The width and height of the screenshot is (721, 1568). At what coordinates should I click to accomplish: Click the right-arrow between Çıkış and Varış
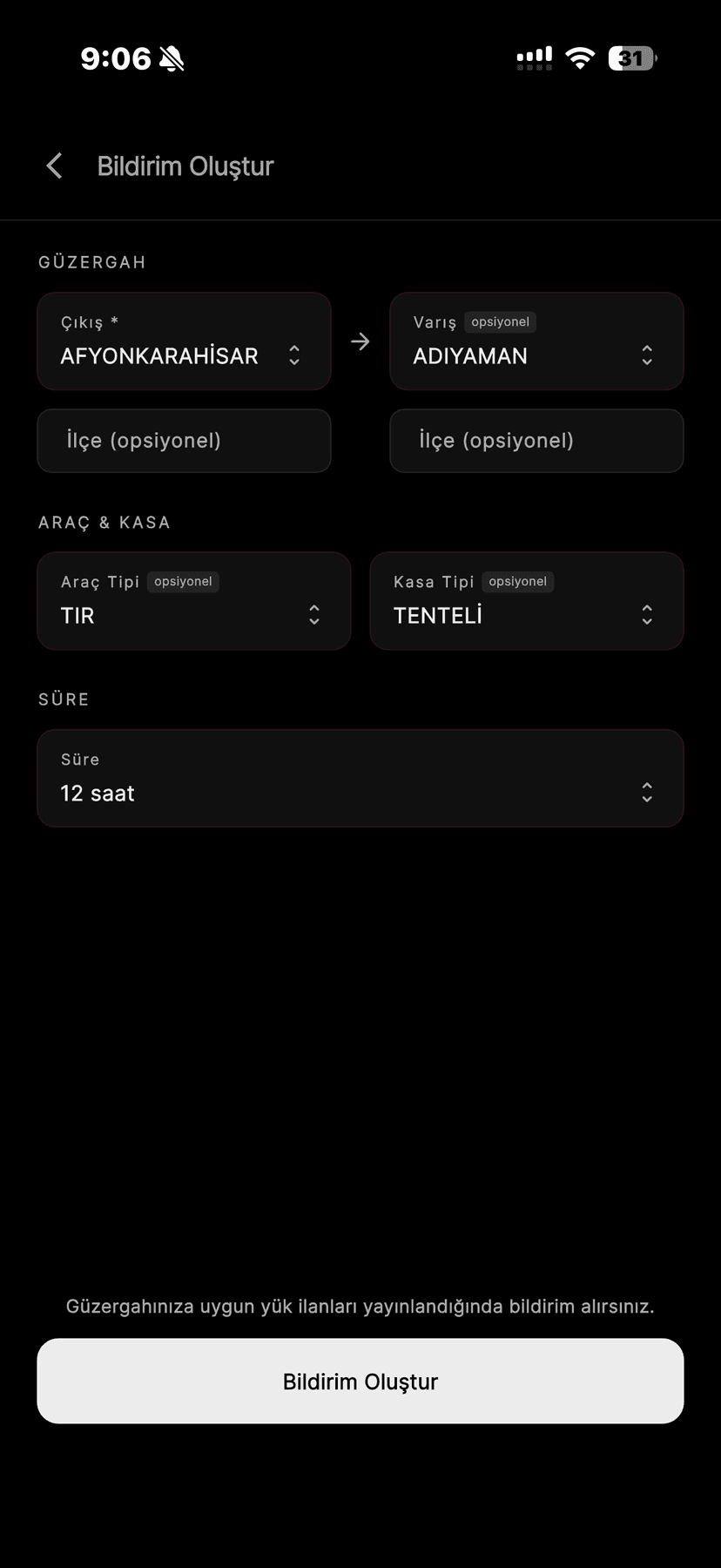(360, 341)
